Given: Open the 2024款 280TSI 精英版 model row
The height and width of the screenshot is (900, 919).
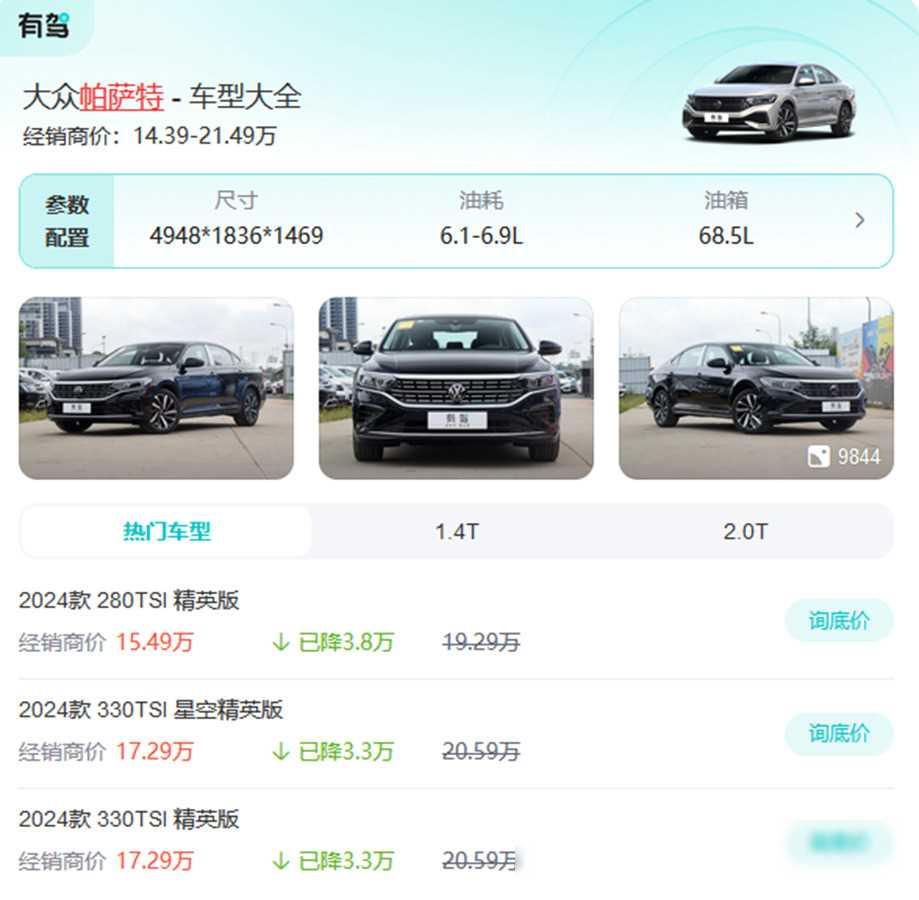Looking at the screenshot, I should click(x=130, y=601).
